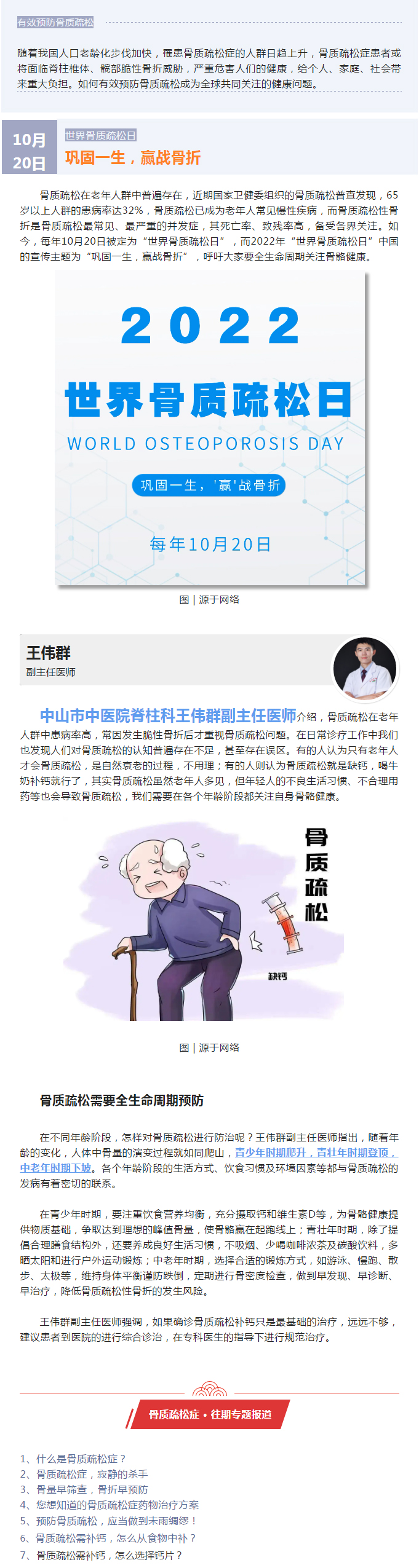Open article 骨量早筛查，骨折早预防

84,1489
